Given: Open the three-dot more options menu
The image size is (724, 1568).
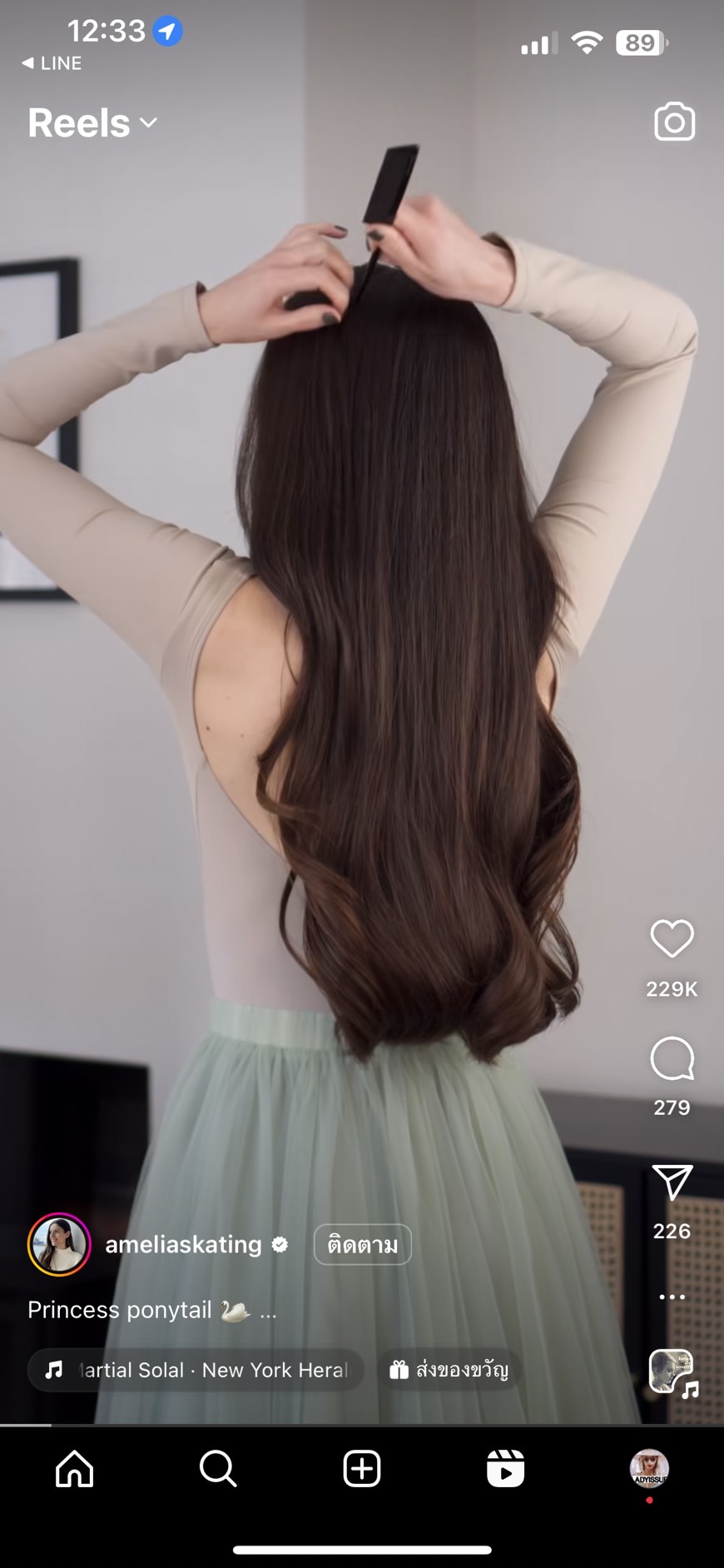Looking at the screenshot, I should click(x=672, y=1297).
